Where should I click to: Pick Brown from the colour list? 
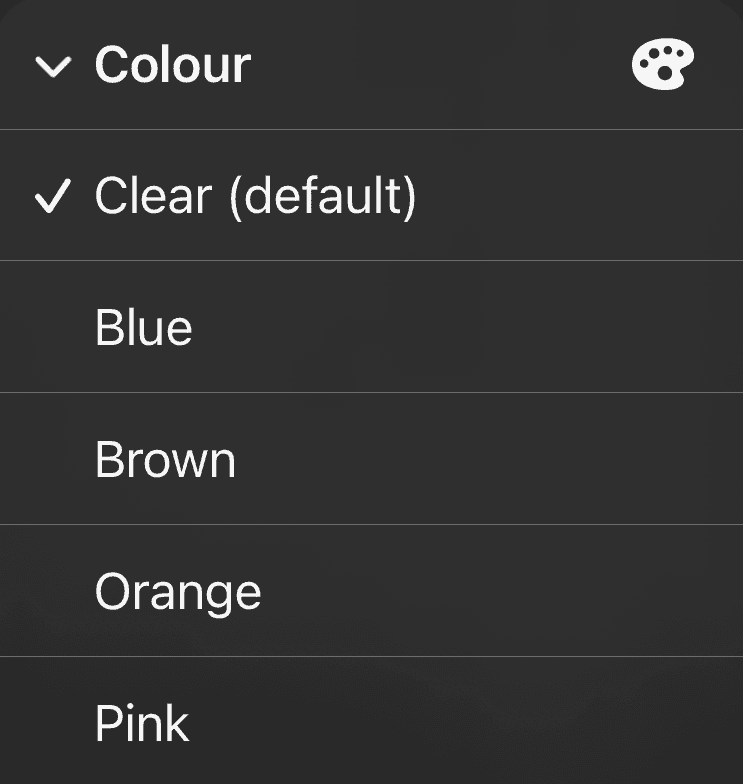[x=166, y=460]
